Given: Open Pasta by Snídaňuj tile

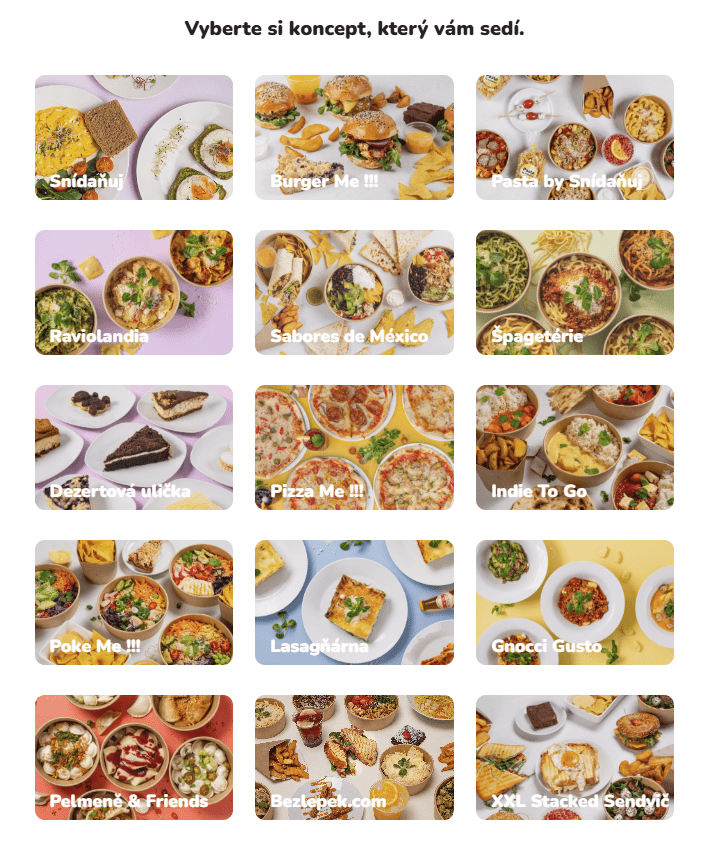Looking at the screenshot, I should [574, 138].
